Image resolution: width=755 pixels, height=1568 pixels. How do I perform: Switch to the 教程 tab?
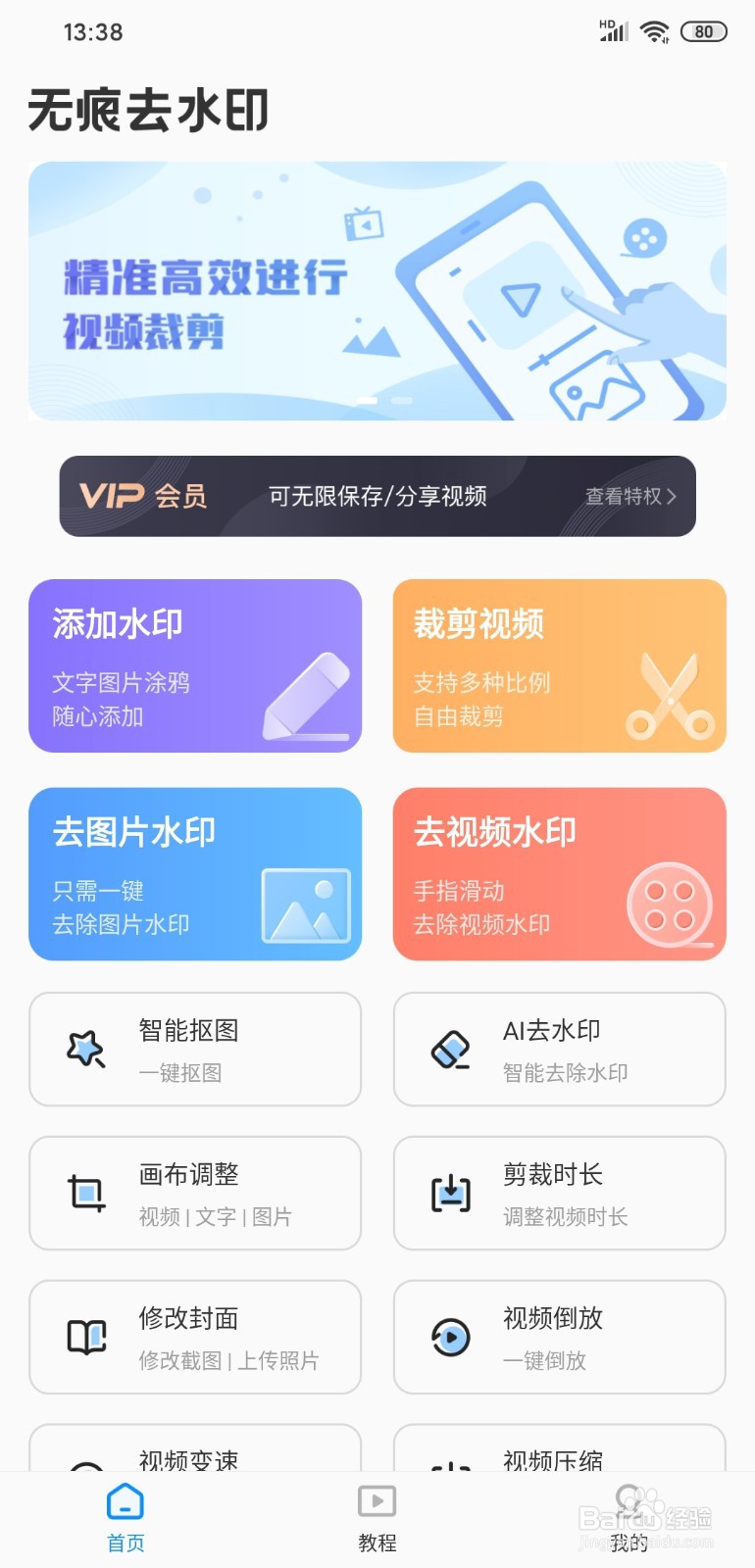tap(377, 1517)
